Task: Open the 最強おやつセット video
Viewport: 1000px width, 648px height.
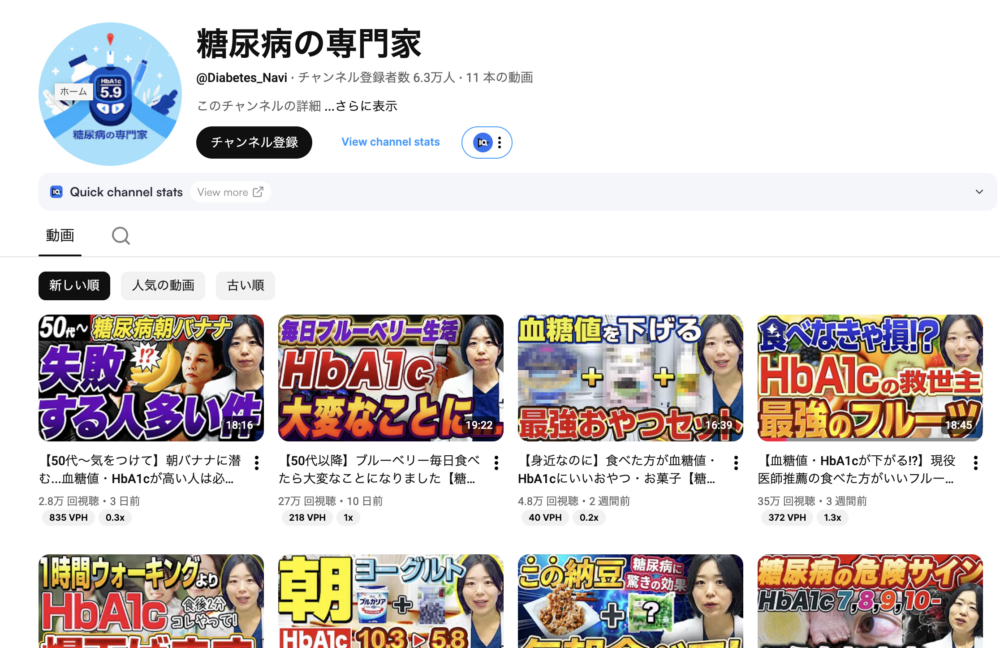Action: pos(630,378)
